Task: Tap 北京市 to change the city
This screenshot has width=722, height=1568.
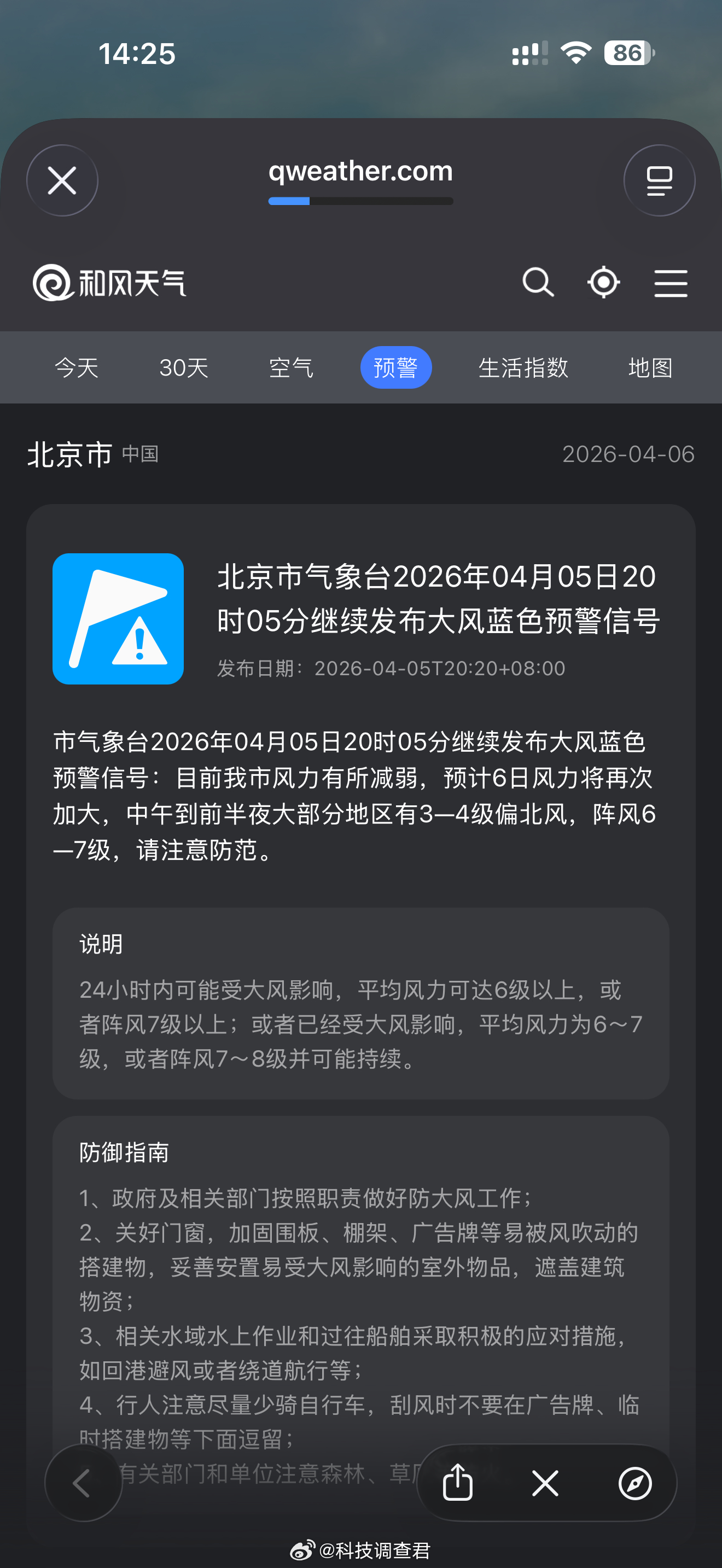Action: click(69, 453)
